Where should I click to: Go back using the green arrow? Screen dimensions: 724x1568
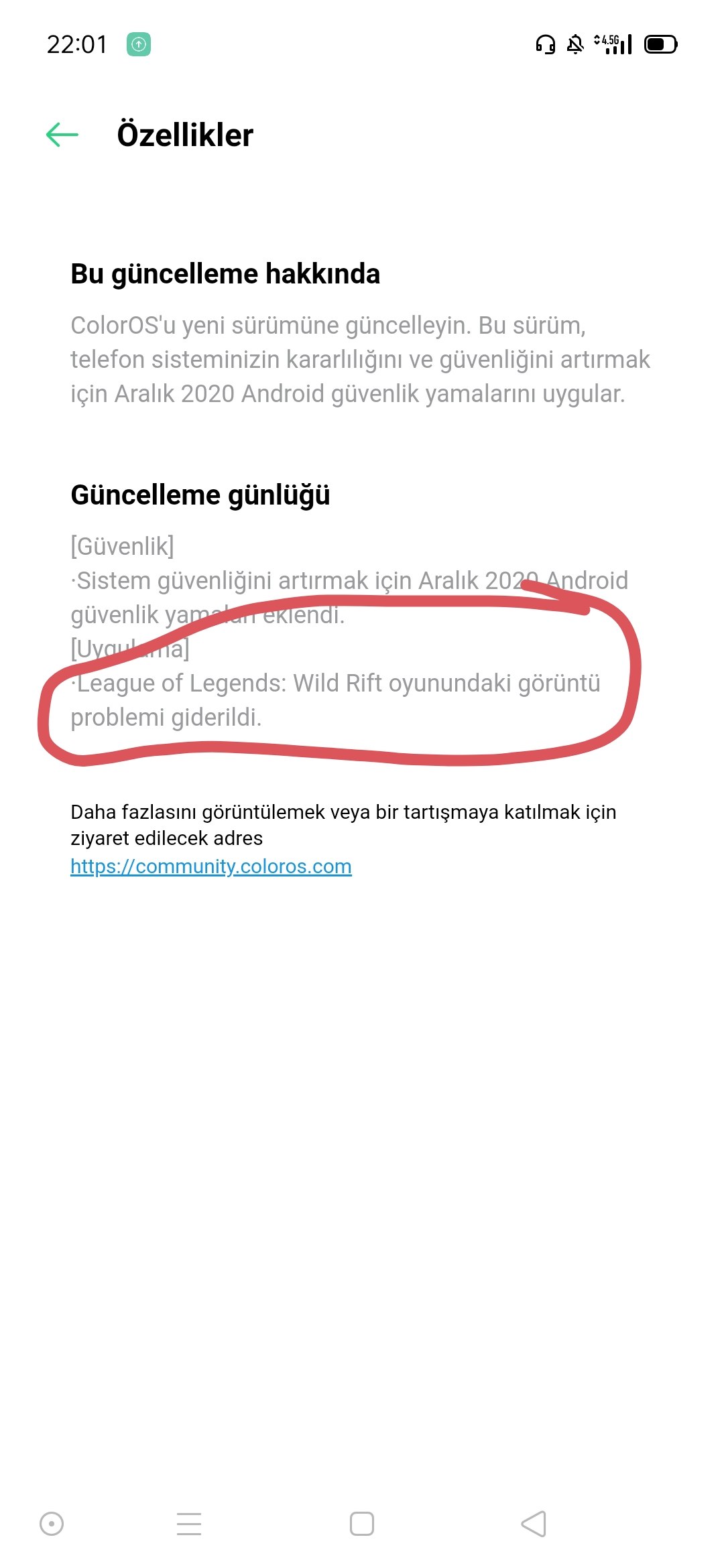tap(62, 135)
